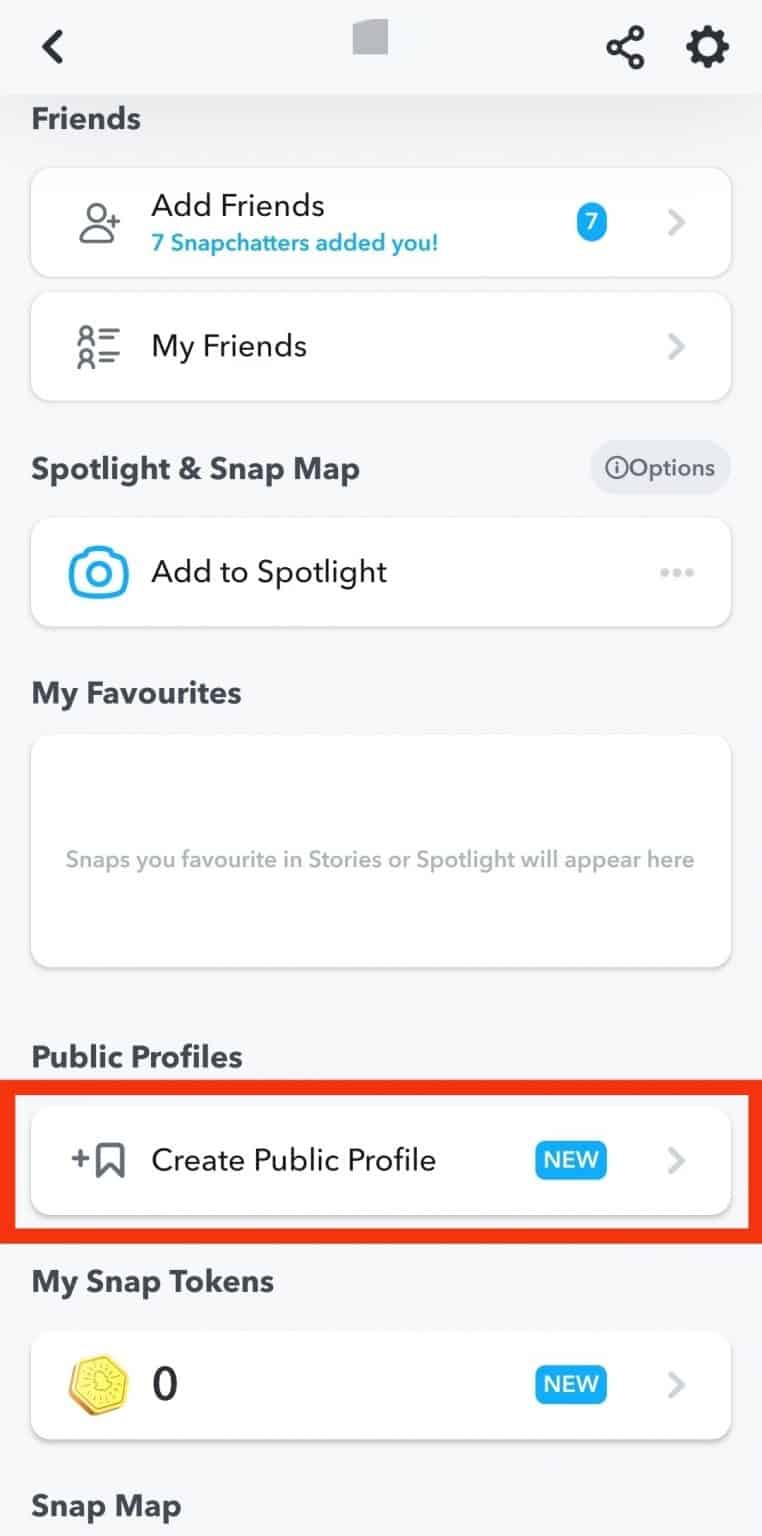Tap the three-dot menu on Add to Spotlight

pos(677,572)
